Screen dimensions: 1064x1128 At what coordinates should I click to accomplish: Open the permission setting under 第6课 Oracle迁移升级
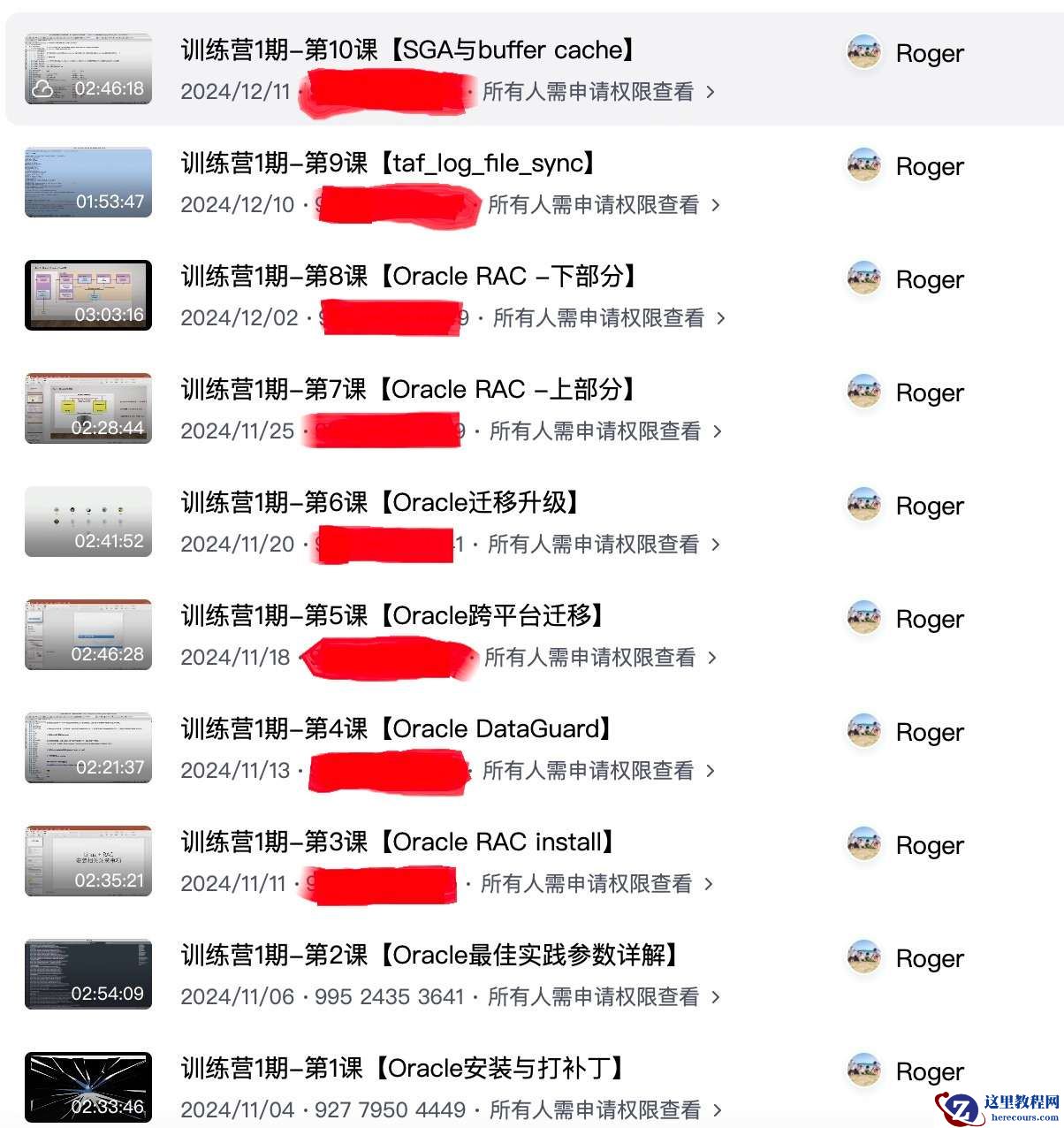pyautogui.click(x=604, y=545)
